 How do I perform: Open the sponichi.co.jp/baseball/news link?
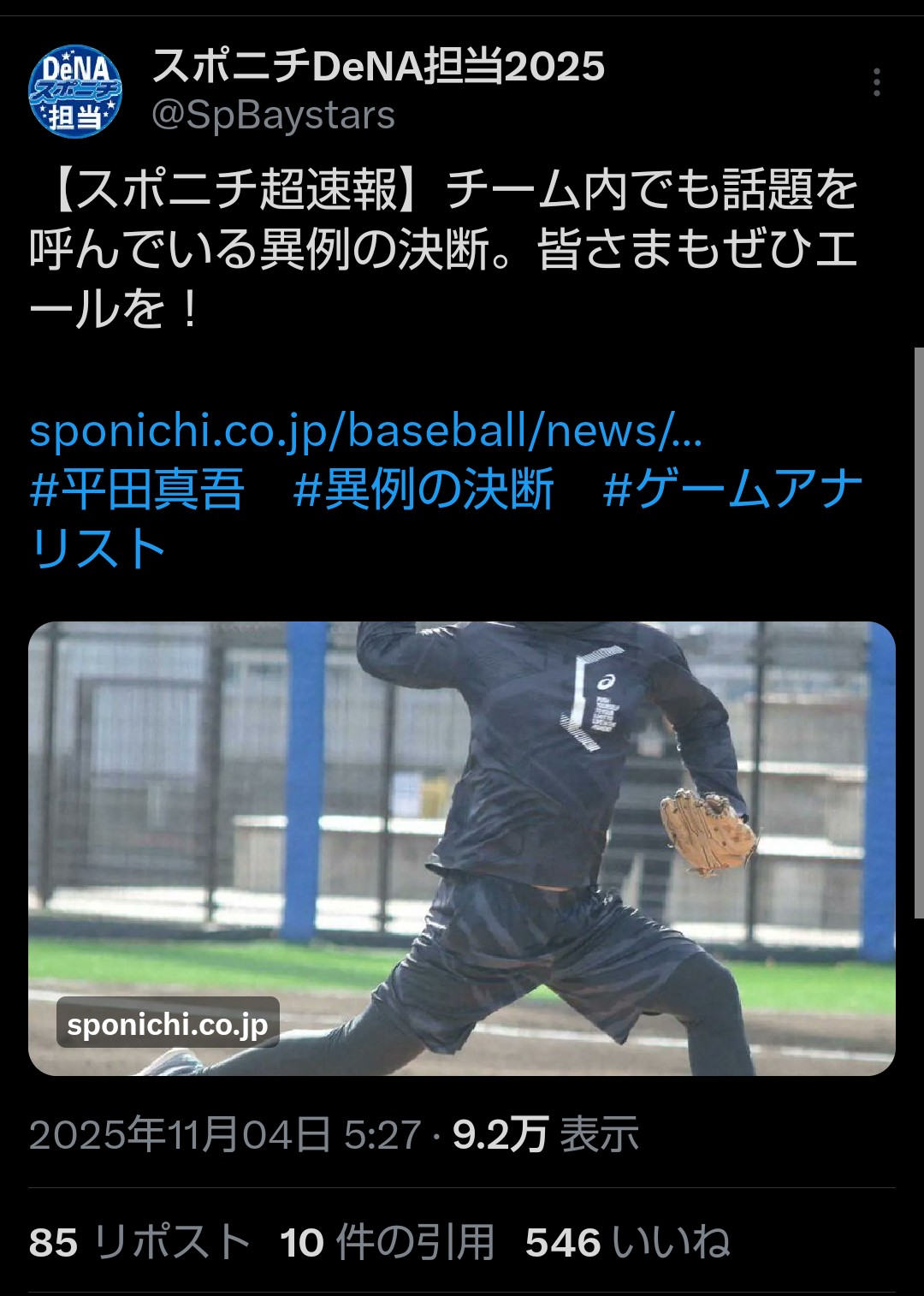pos(365,431)
